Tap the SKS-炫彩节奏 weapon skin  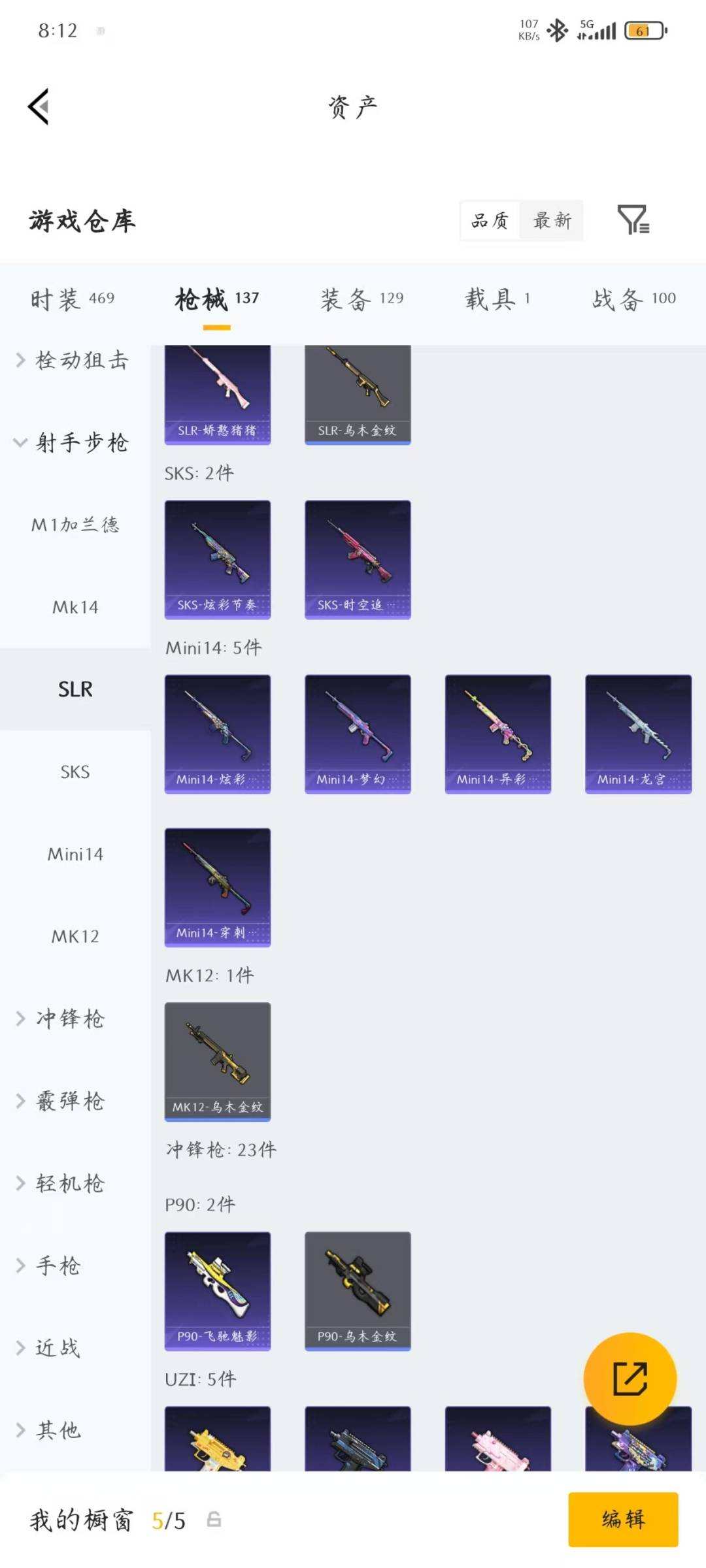[x=218, y=559]
